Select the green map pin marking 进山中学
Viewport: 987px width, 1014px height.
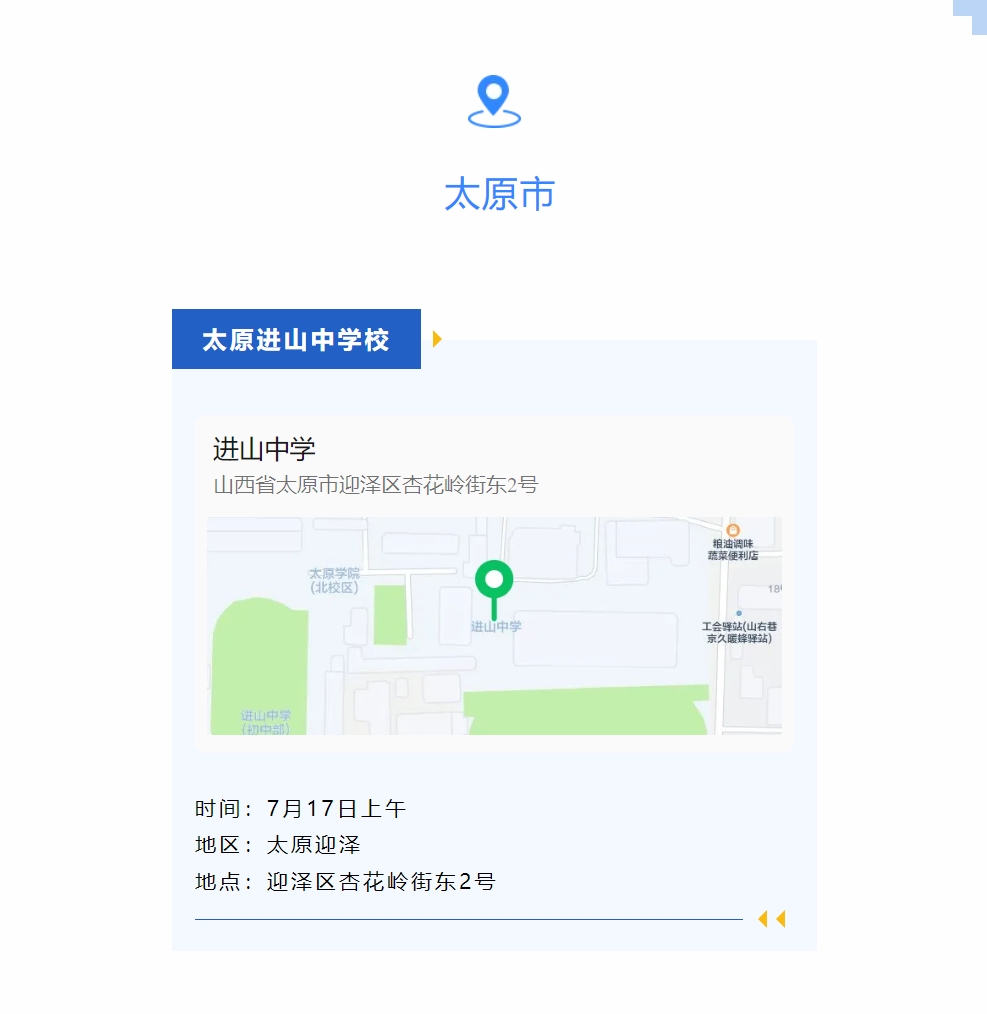495,580
